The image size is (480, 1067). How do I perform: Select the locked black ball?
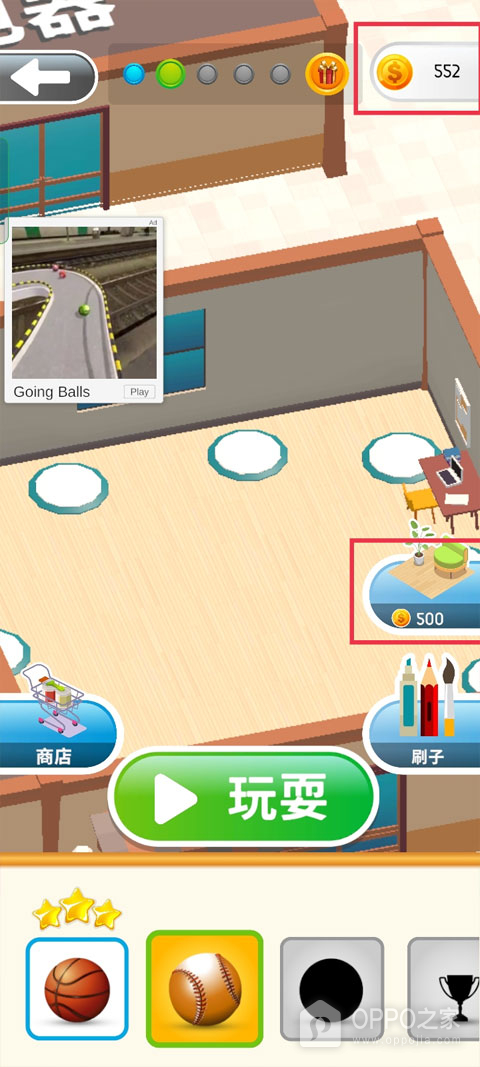click(x=332, y=989)
